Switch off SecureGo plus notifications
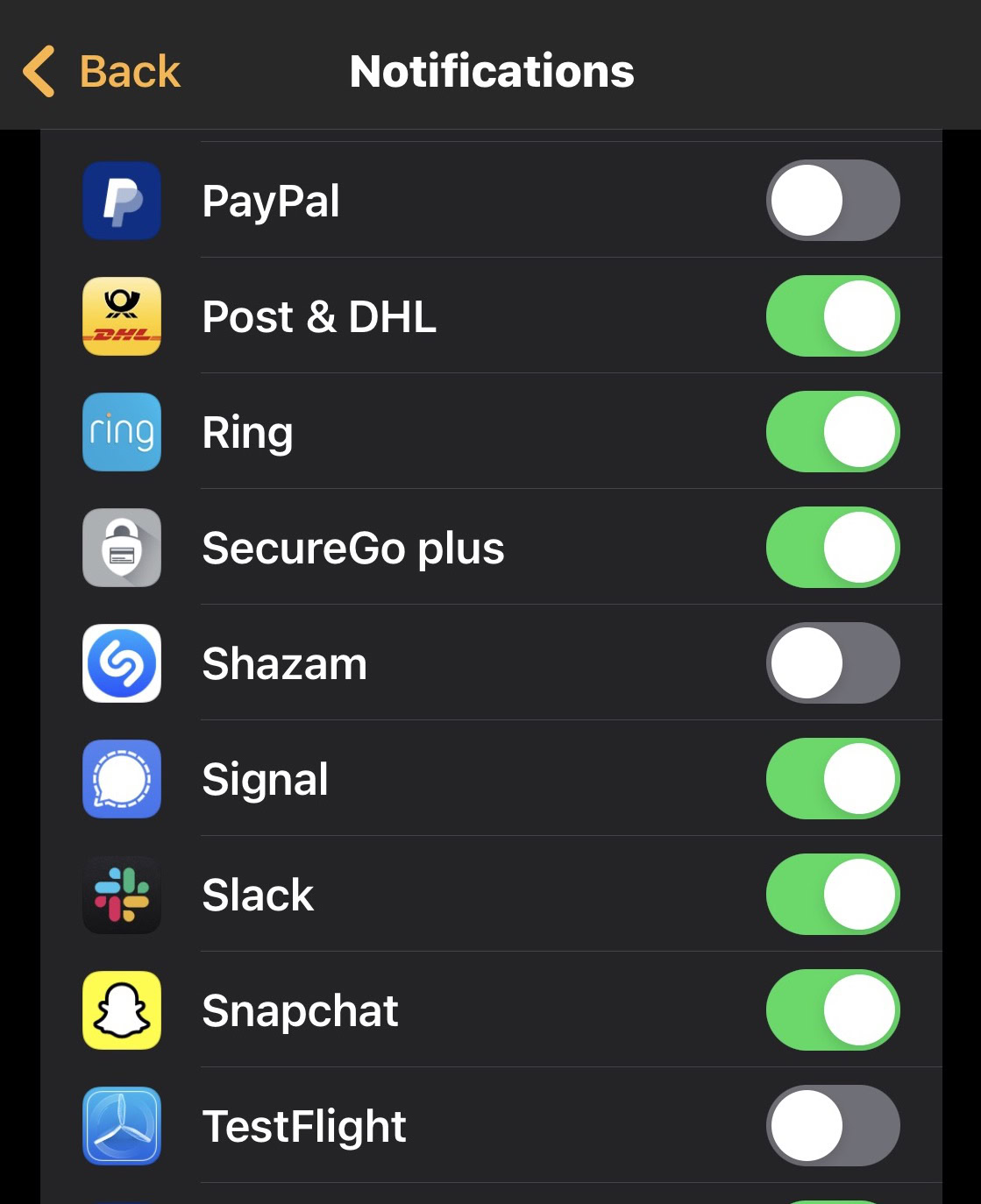981x1204 pixels. (x=833, y=548)
